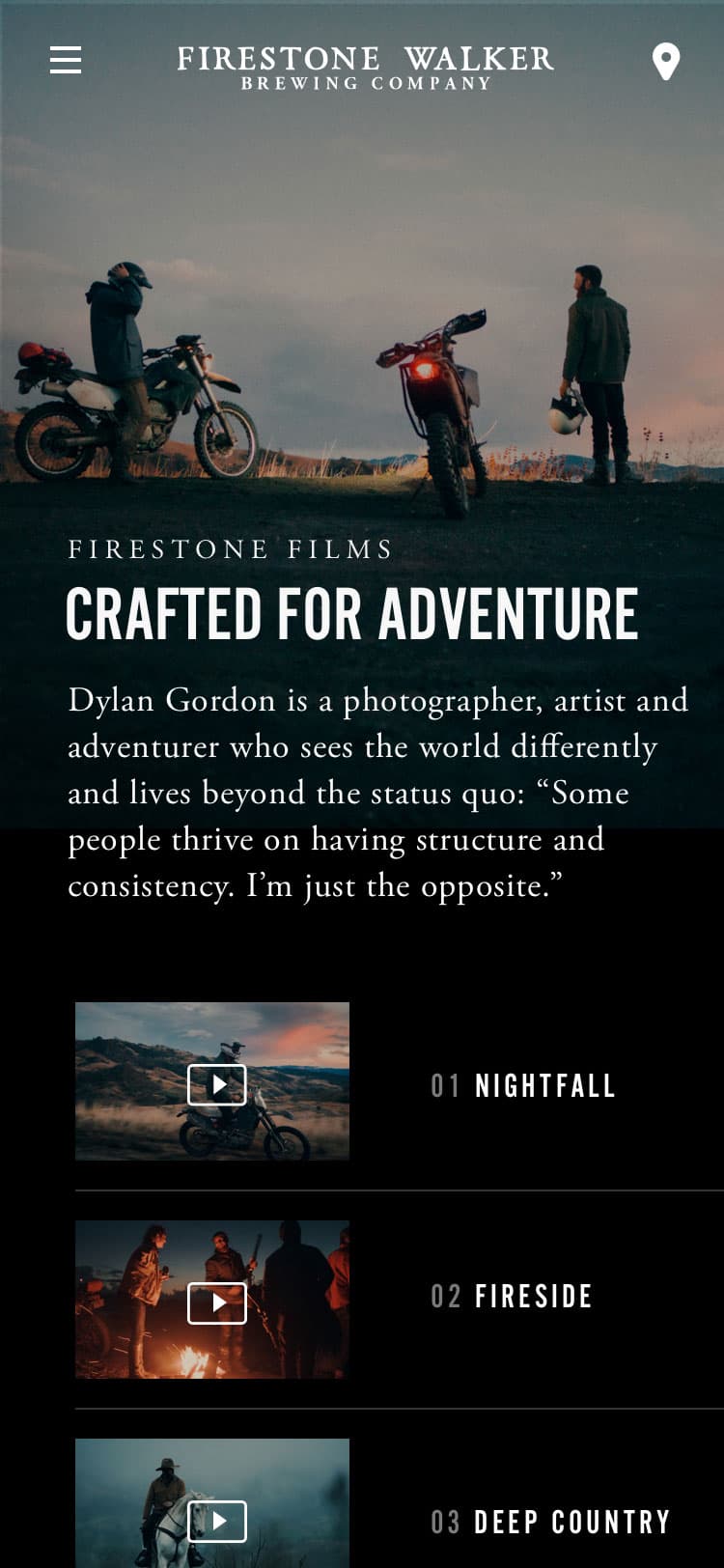
Task: Play the Nightfall video thumbnail
Action: [216, 1084]
